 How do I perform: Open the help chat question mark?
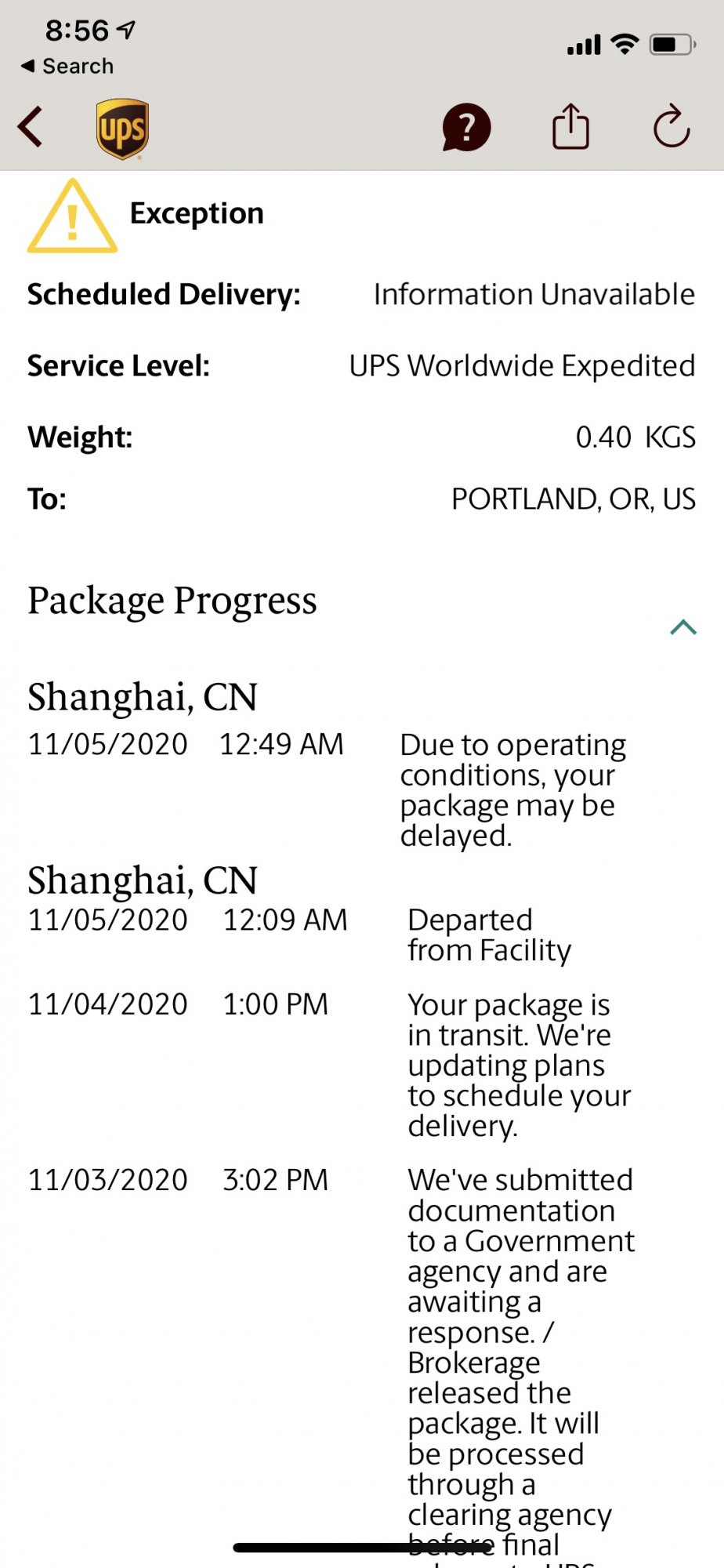[466, 127]
